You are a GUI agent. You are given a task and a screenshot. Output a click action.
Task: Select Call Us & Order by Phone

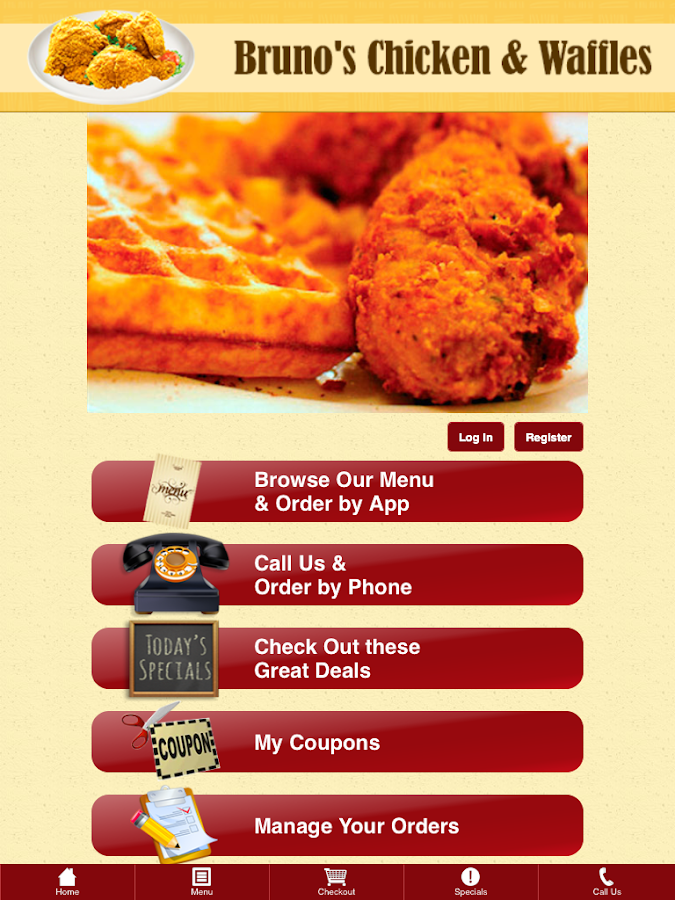coord(337,575)
